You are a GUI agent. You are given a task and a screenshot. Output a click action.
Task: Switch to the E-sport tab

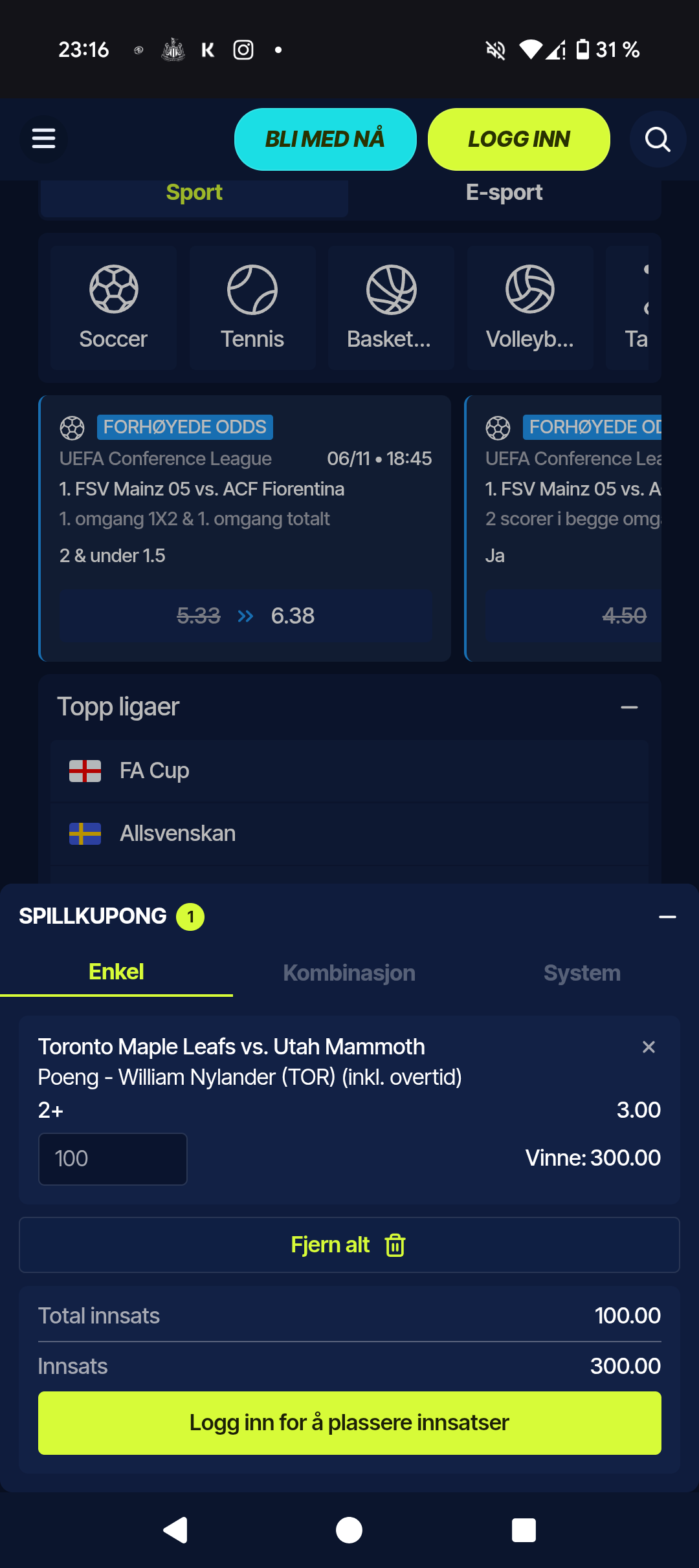pos(504,193)
